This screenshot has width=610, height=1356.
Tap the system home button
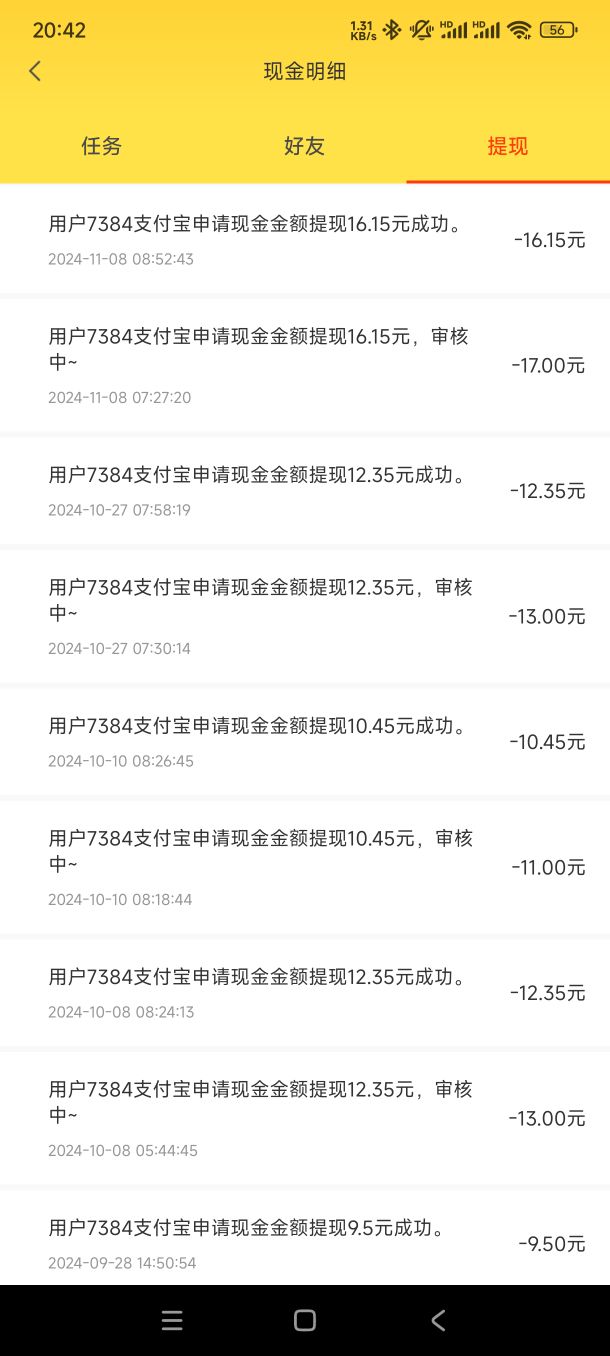[x=305, y=1320]
